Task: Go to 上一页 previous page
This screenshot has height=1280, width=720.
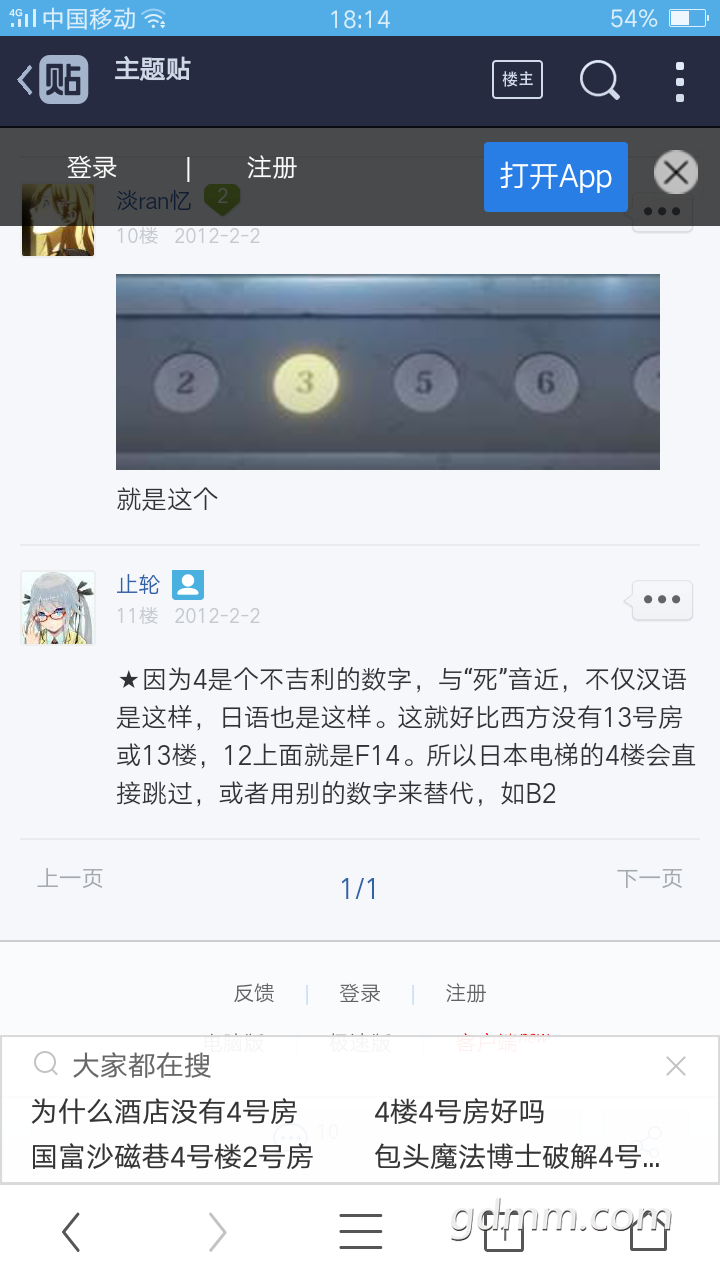Action: [x=70, y=879]
